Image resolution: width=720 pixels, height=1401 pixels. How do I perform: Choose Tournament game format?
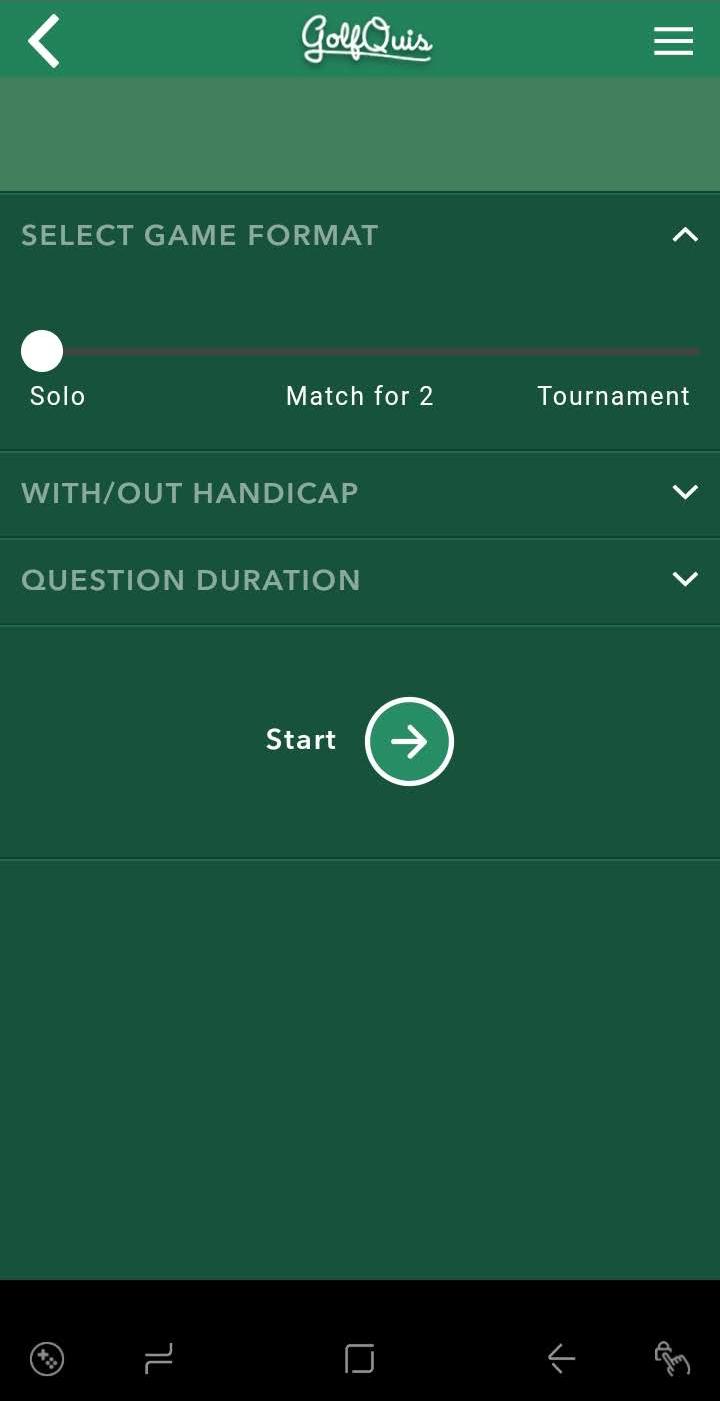click(613, 395)
